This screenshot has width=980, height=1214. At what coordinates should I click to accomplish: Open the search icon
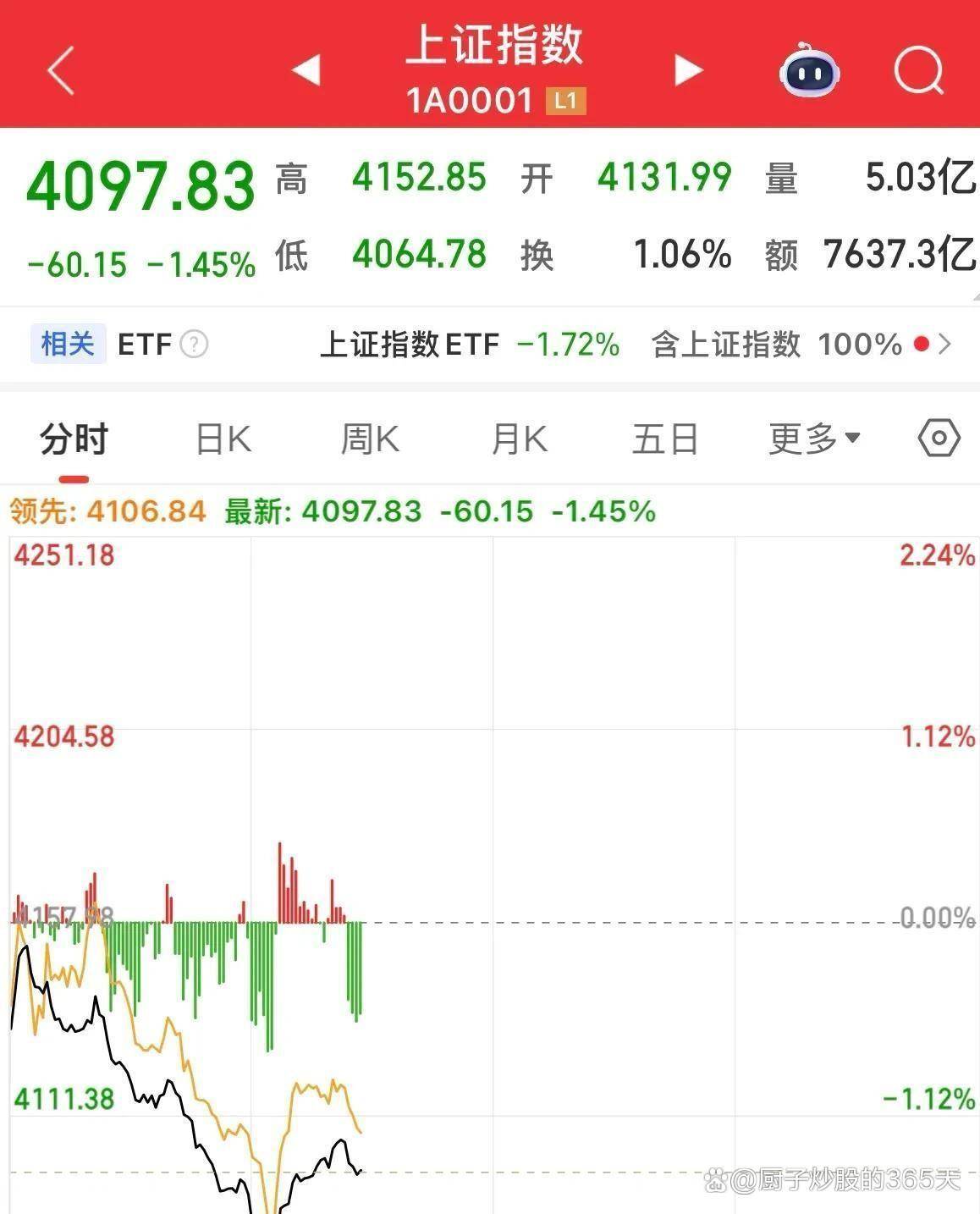[x=918, y=71]
